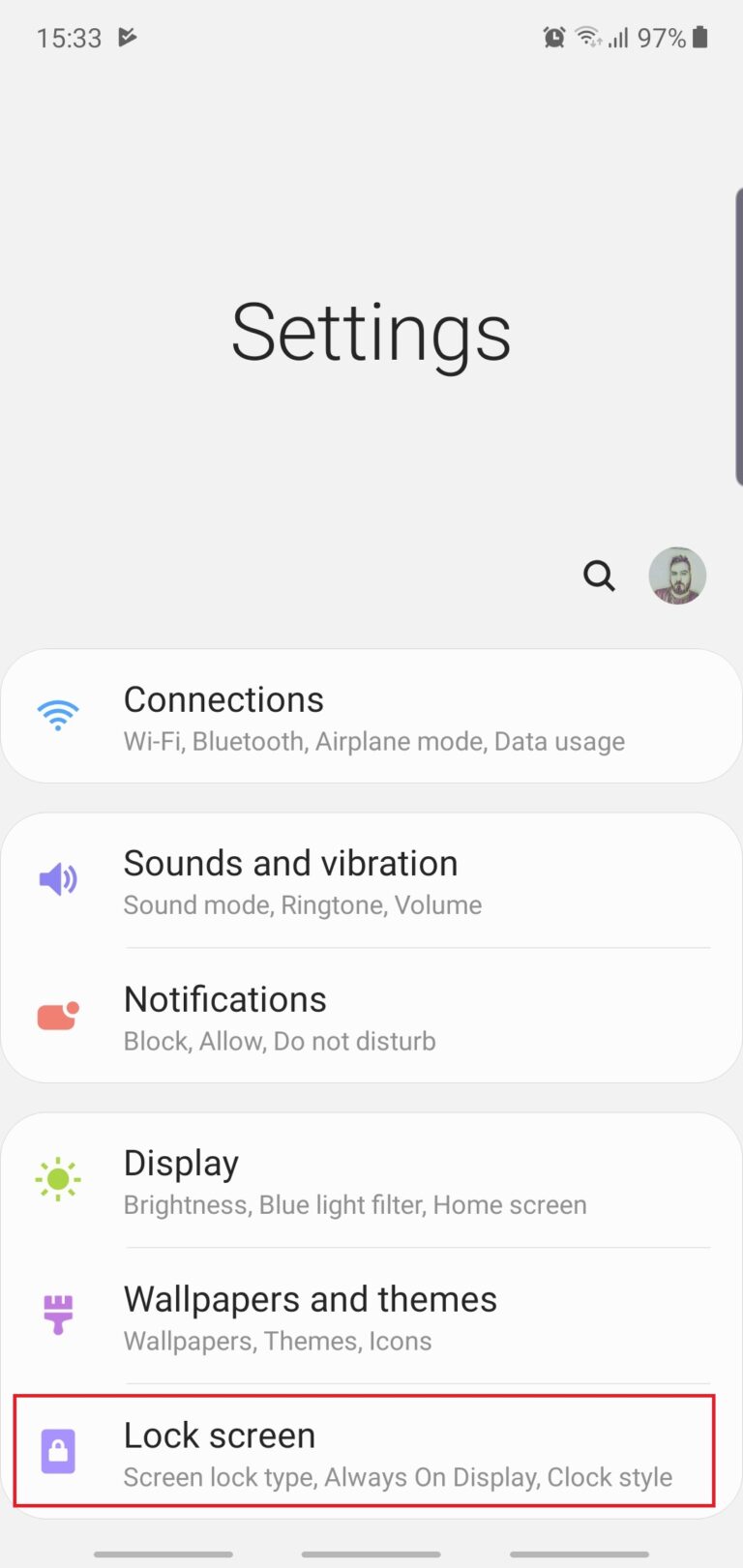This screenshot has height=1568, width=743.
Task: Tap the Wi-Fi icon beside Connections
Action: coord(57,716)
